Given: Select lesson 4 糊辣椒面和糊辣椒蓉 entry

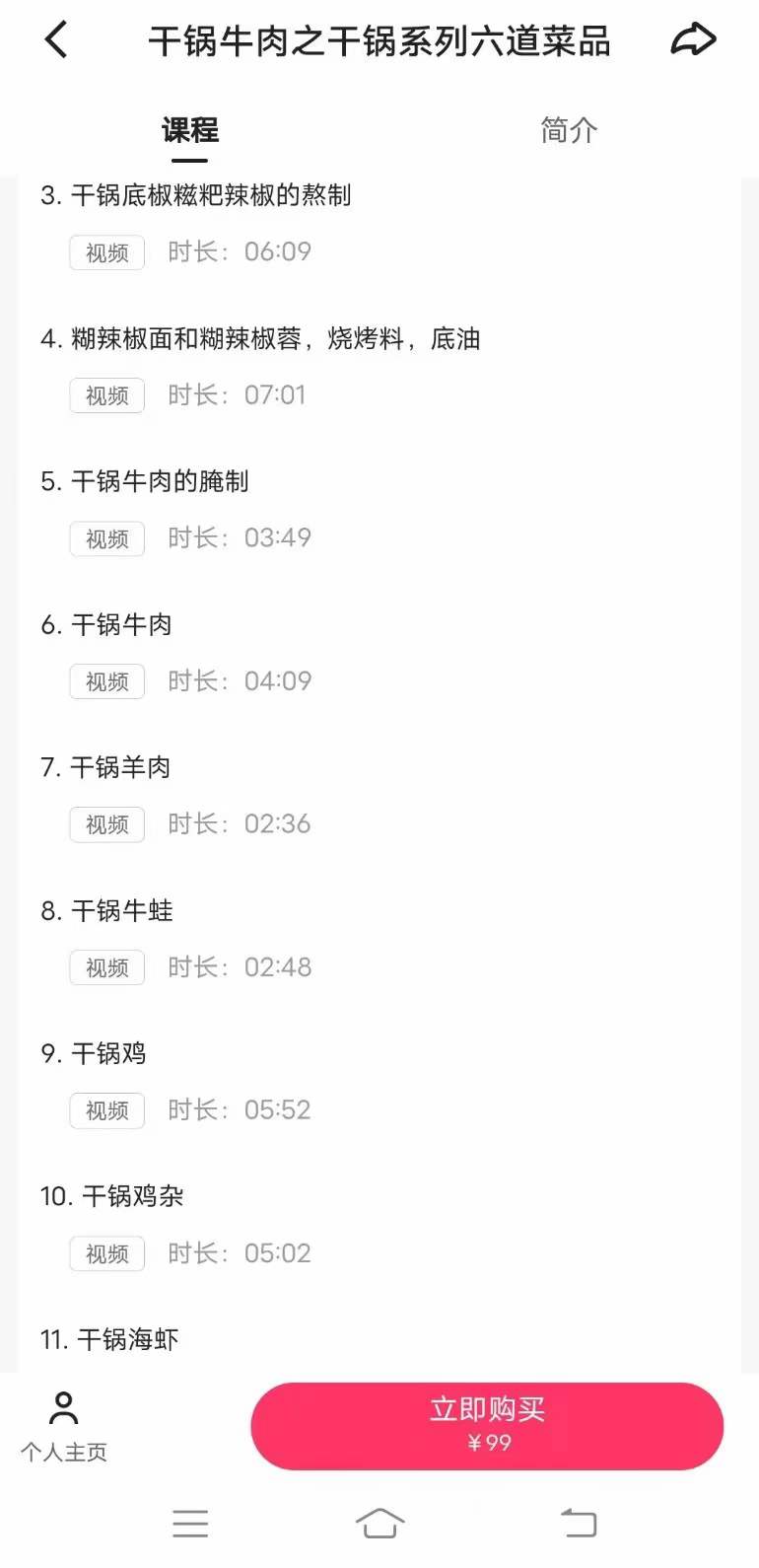Looking at the screenshot, I should tap(261, 338).
